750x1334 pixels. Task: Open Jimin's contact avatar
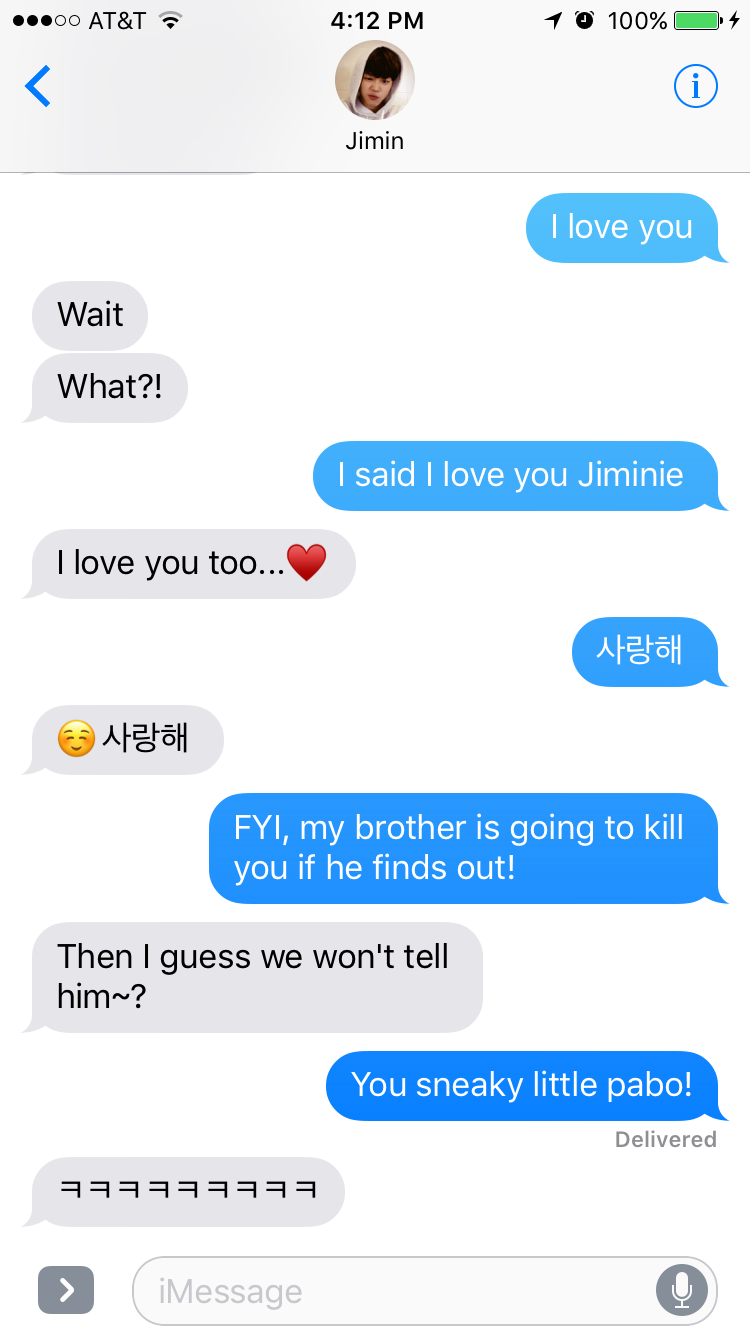point(375,81)
